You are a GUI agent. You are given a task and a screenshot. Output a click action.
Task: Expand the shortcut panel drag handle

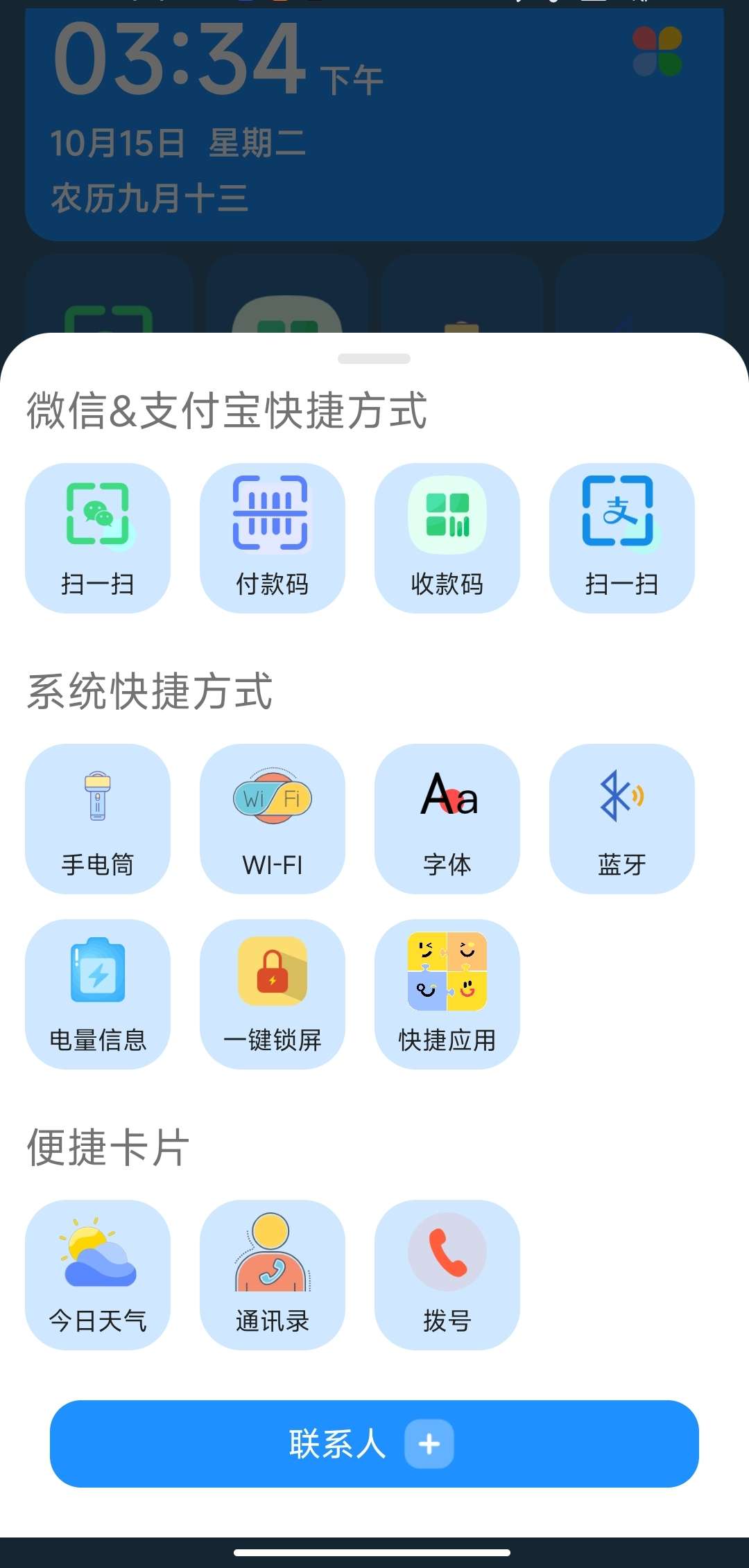tap(374, 358)
